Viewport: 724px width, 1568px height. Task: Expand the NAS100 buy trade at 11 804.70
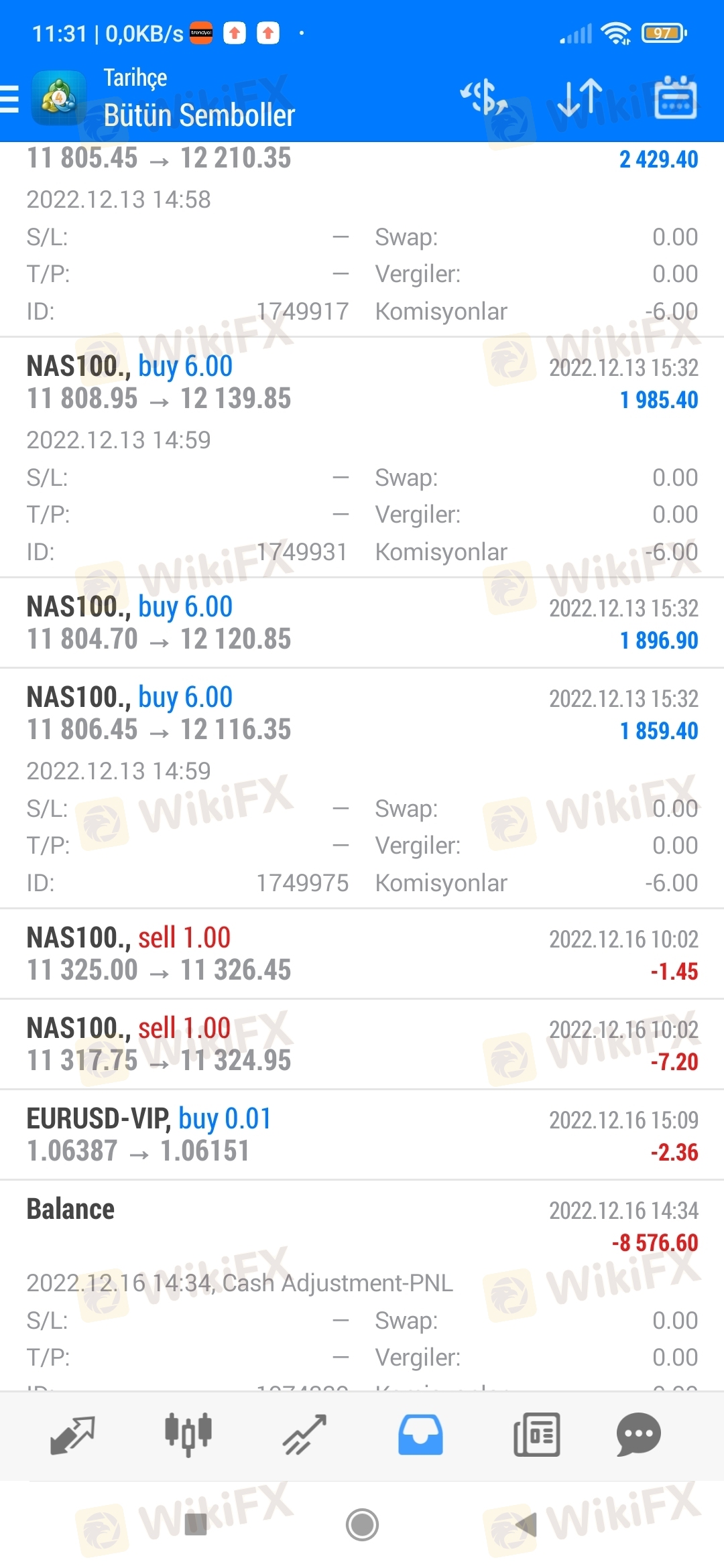(362, 623)
